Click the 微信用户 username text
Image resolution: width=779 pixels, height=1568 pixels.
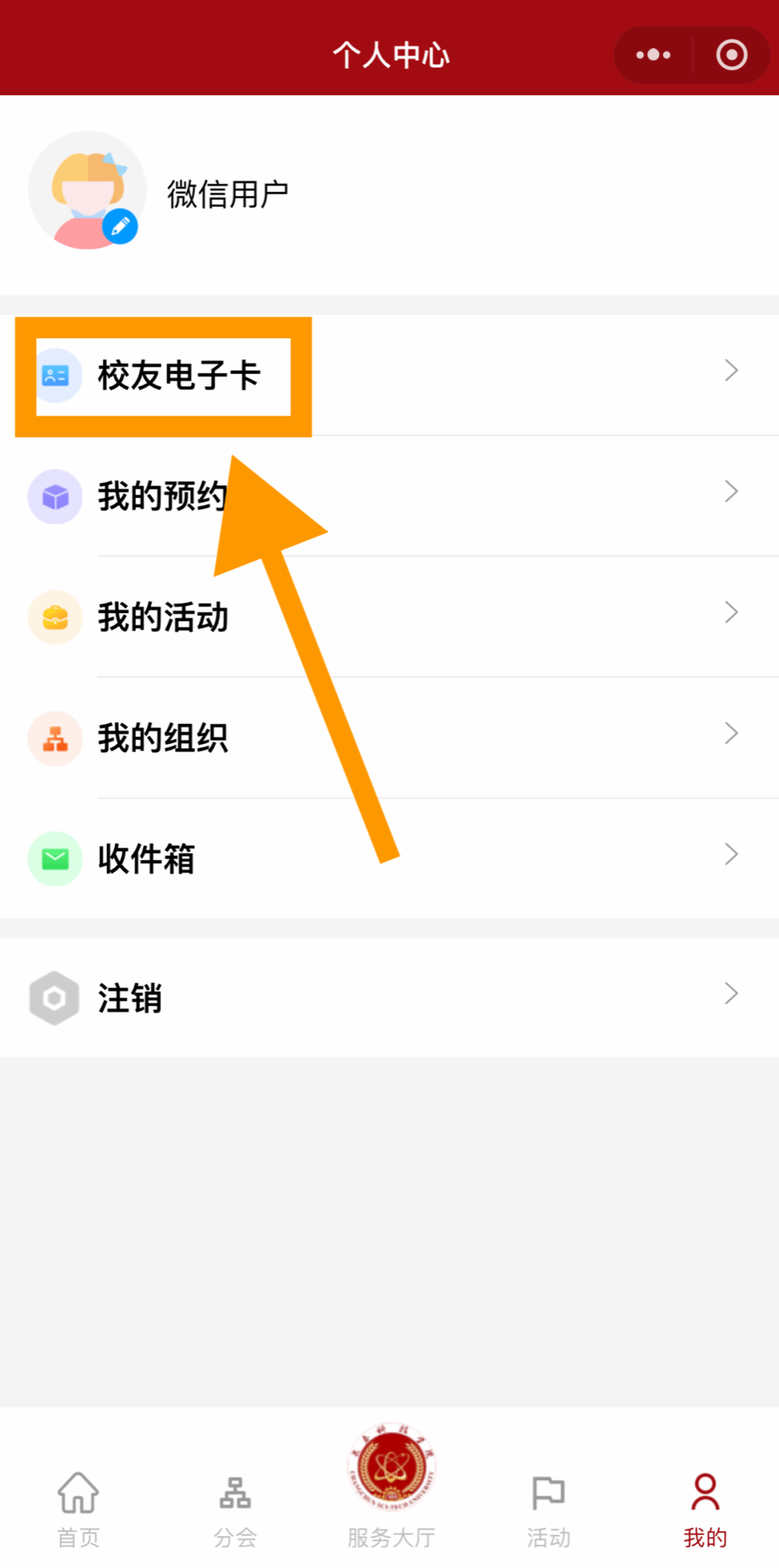coord(228,192)
